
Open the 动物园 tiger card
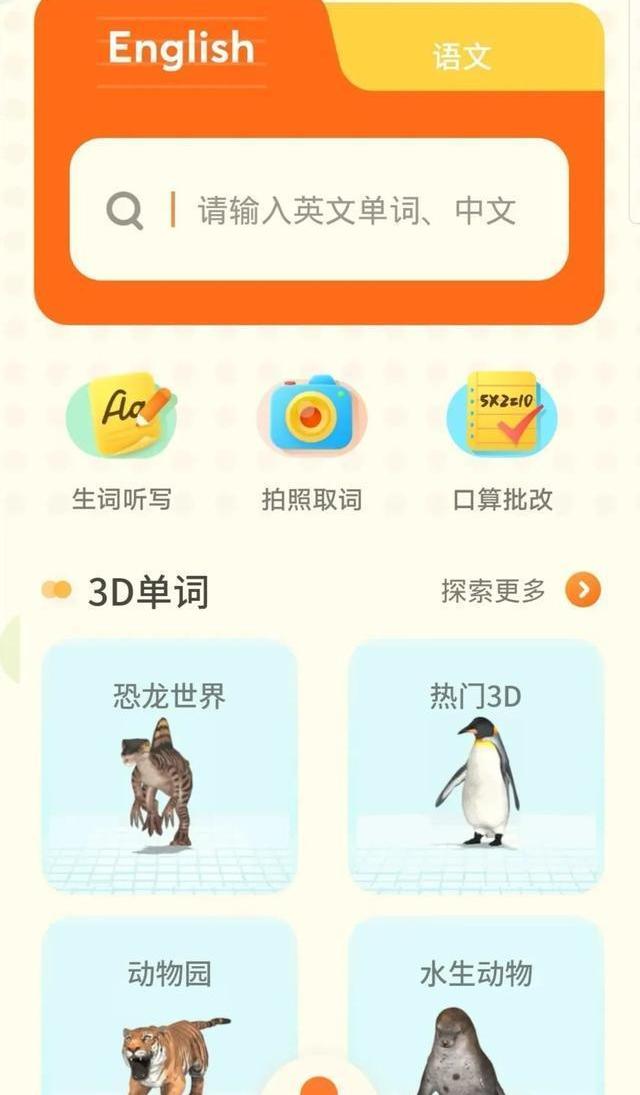coord(170,1008)
